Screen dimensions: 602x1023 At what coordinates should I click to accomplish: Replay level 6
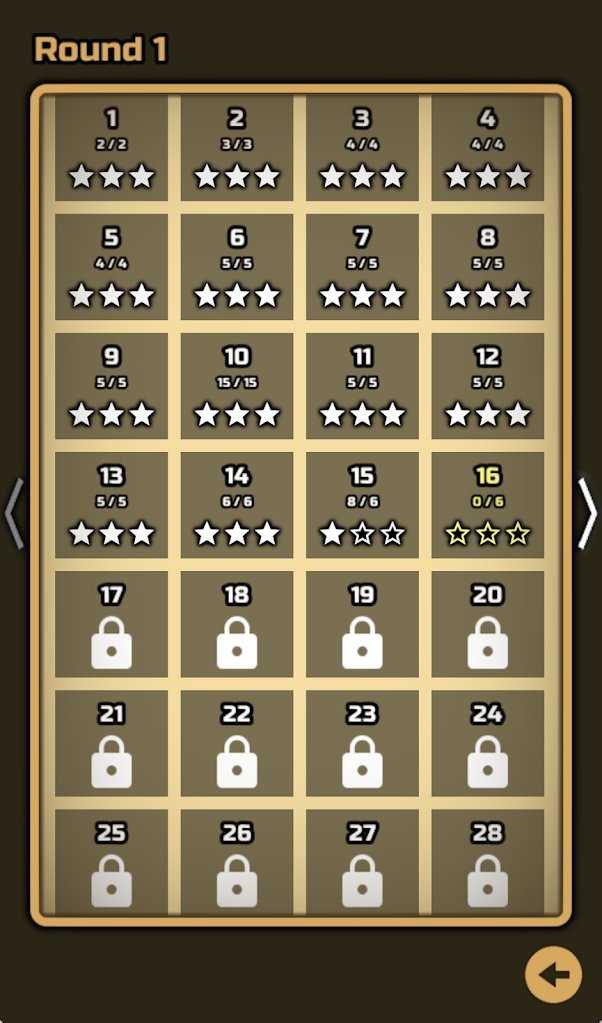[x=237, y=267]
